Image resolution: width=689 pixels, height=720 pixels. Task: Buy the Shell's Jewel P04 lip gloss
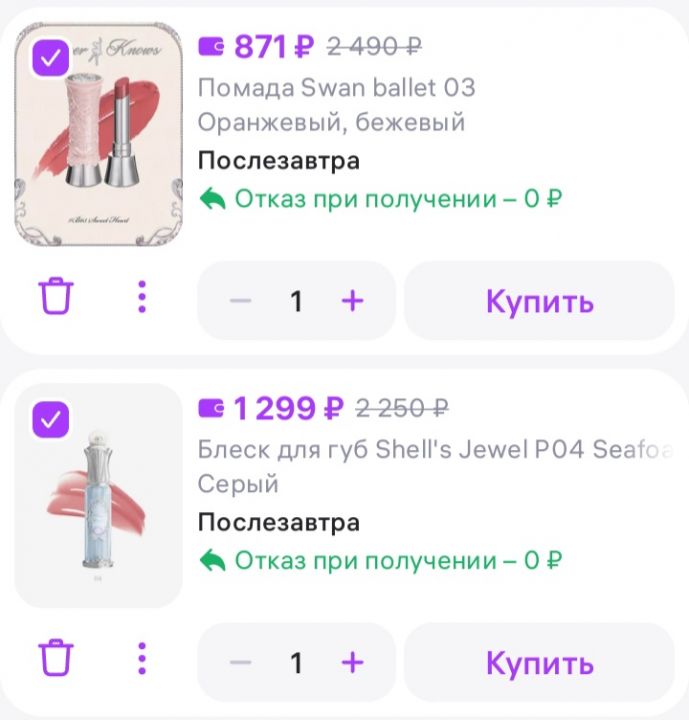pyautogui.click(x=539, y=662)
